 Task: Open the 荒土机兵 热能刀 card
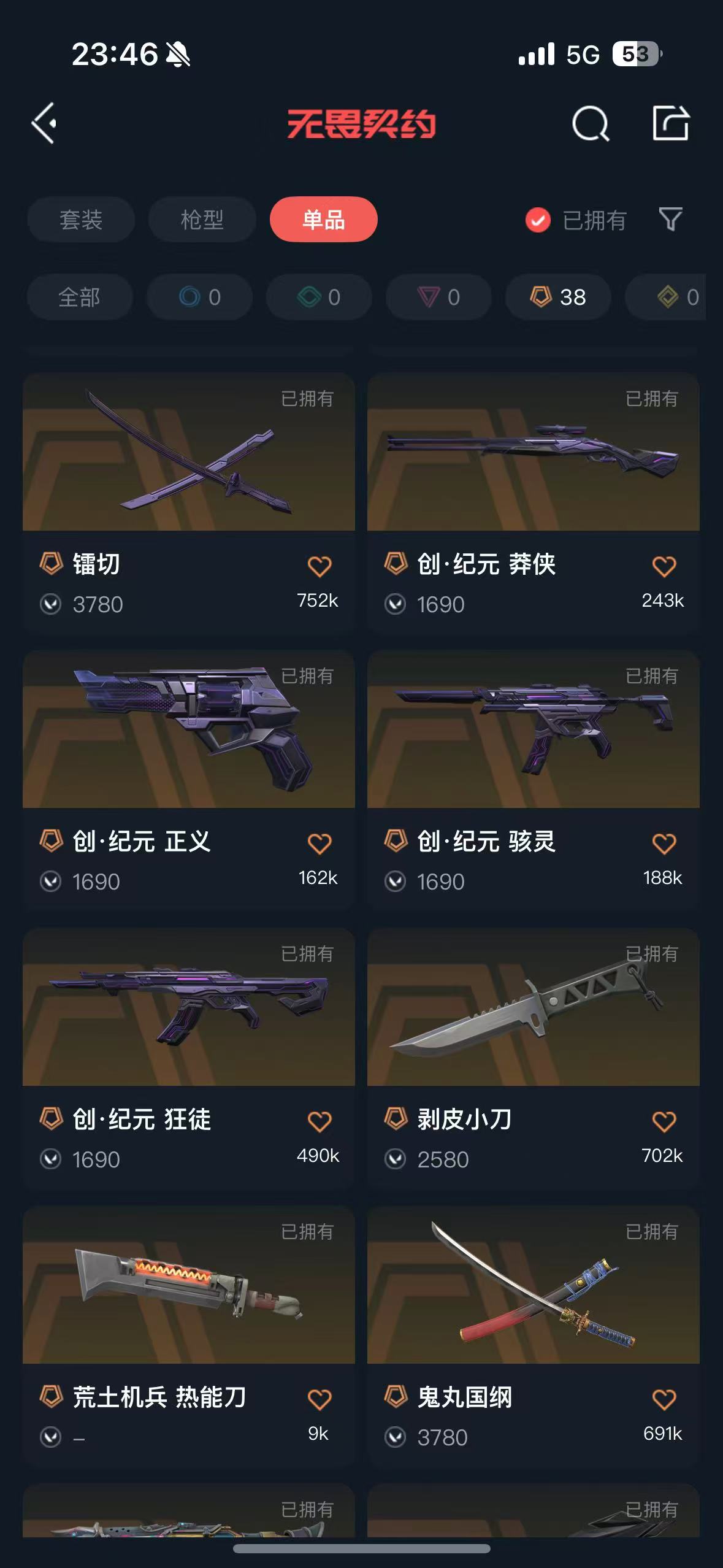click(x=188, y=1286)
